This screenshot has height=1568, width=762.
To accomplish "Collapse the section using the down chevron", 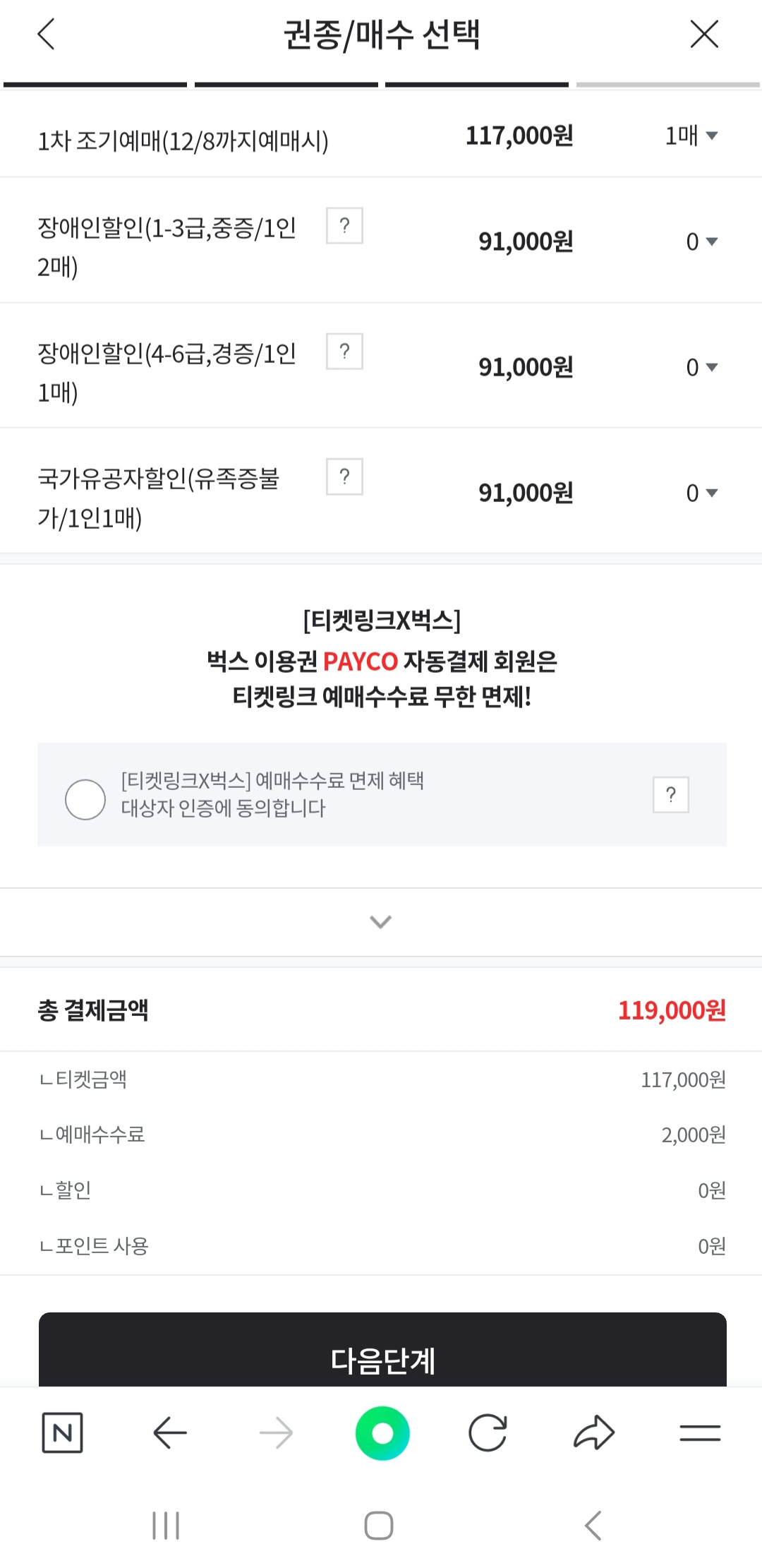I will tap(381, 921).
